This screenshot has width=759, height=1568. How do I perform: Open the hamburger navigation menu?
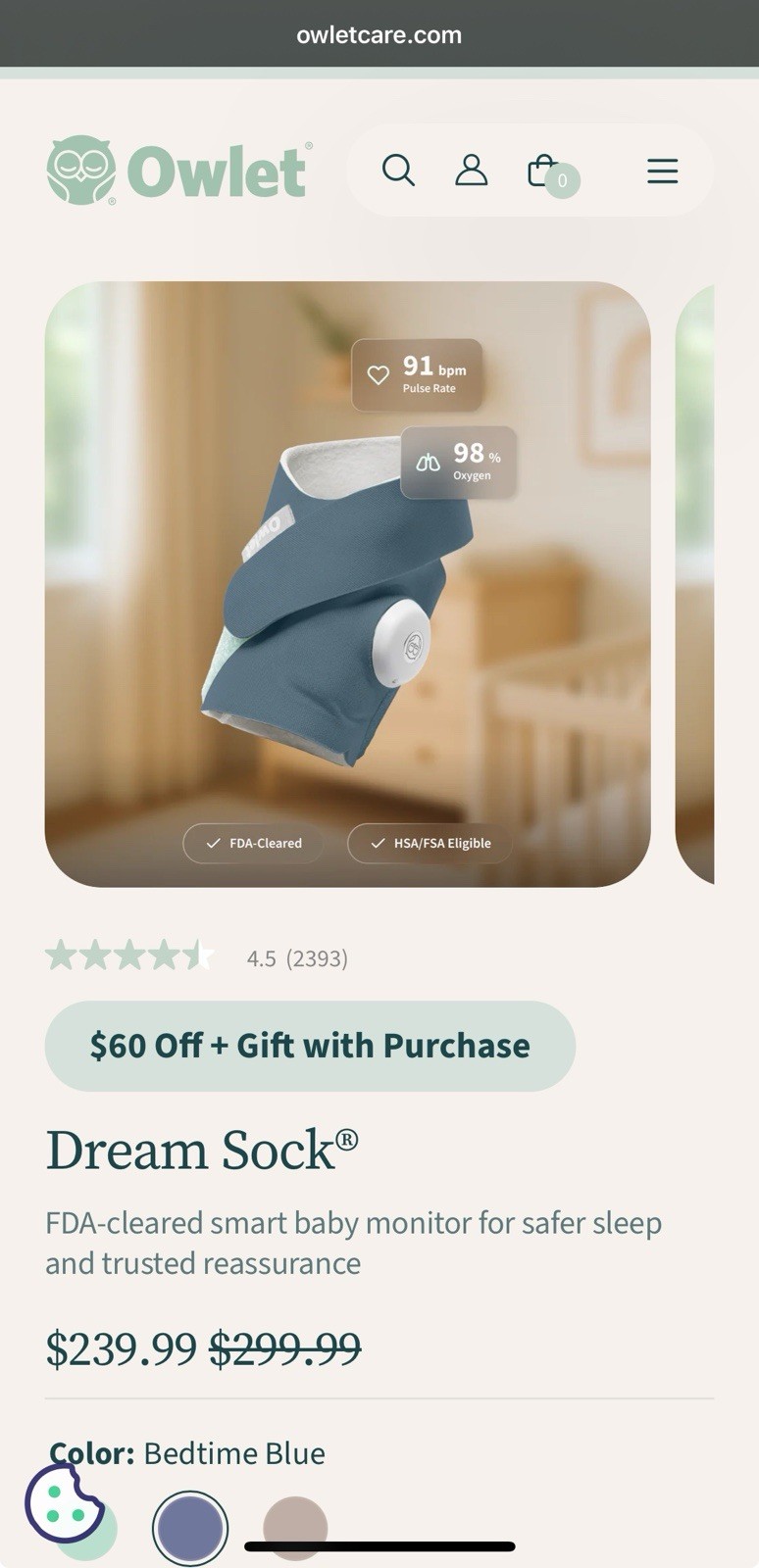click(x=662, y=171)
